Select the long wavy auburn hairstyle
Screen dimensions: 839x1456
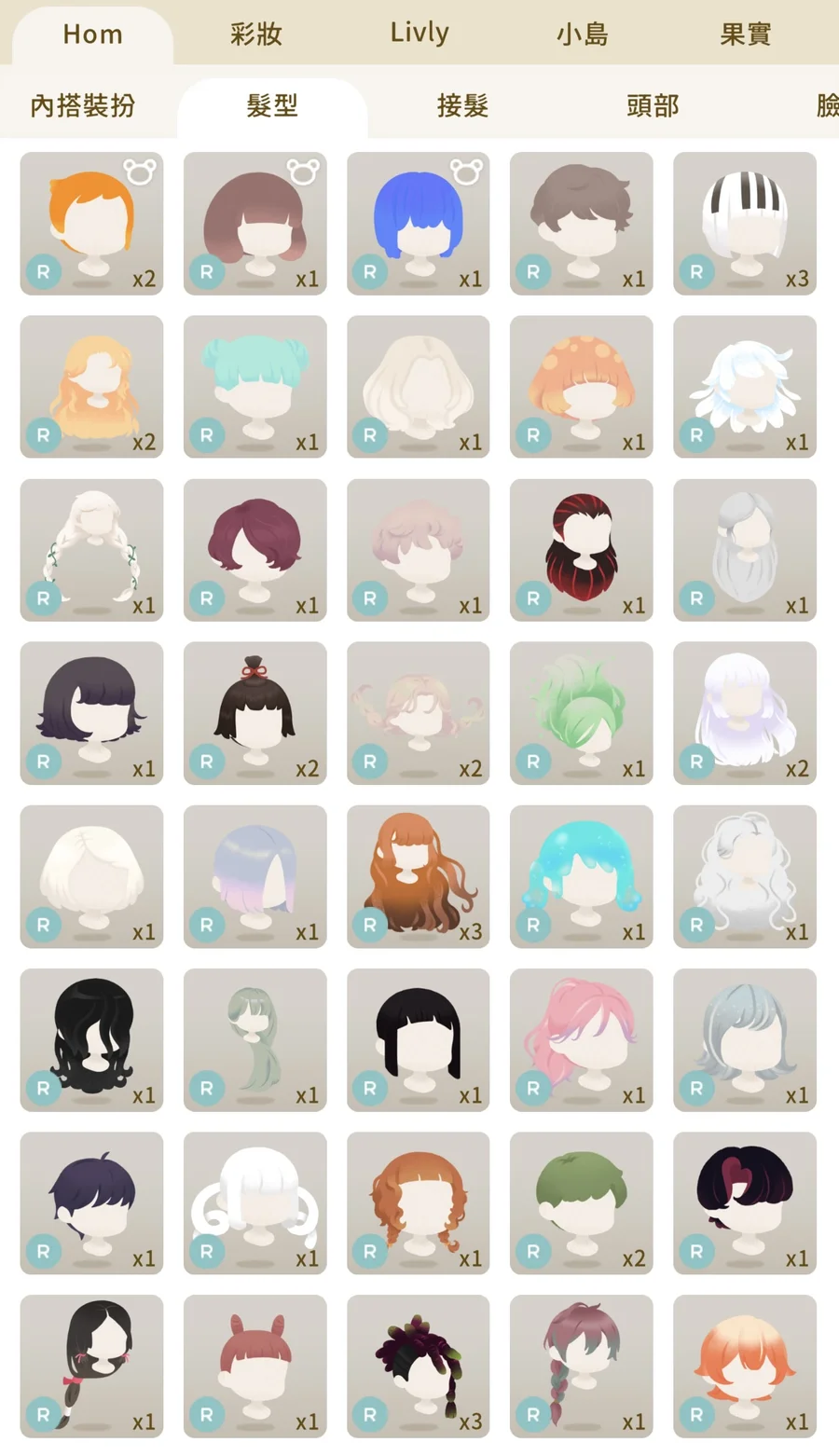419,876
